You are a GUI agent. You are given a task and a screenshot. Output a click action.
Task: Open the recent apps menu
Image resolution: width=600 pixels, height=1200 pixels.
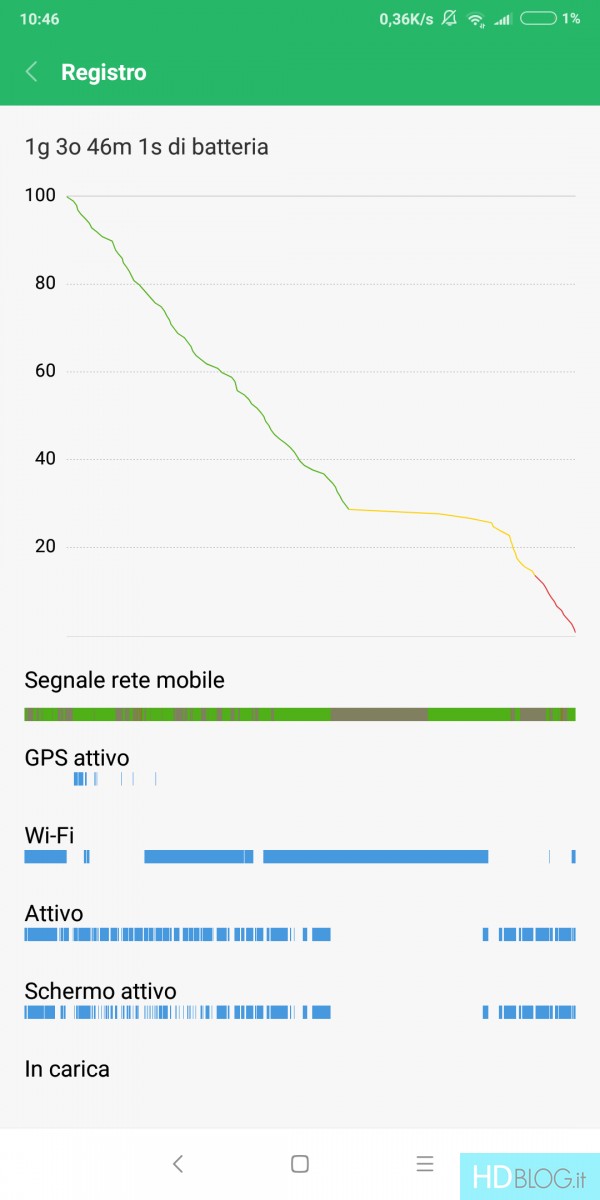tap(425, 1163)
